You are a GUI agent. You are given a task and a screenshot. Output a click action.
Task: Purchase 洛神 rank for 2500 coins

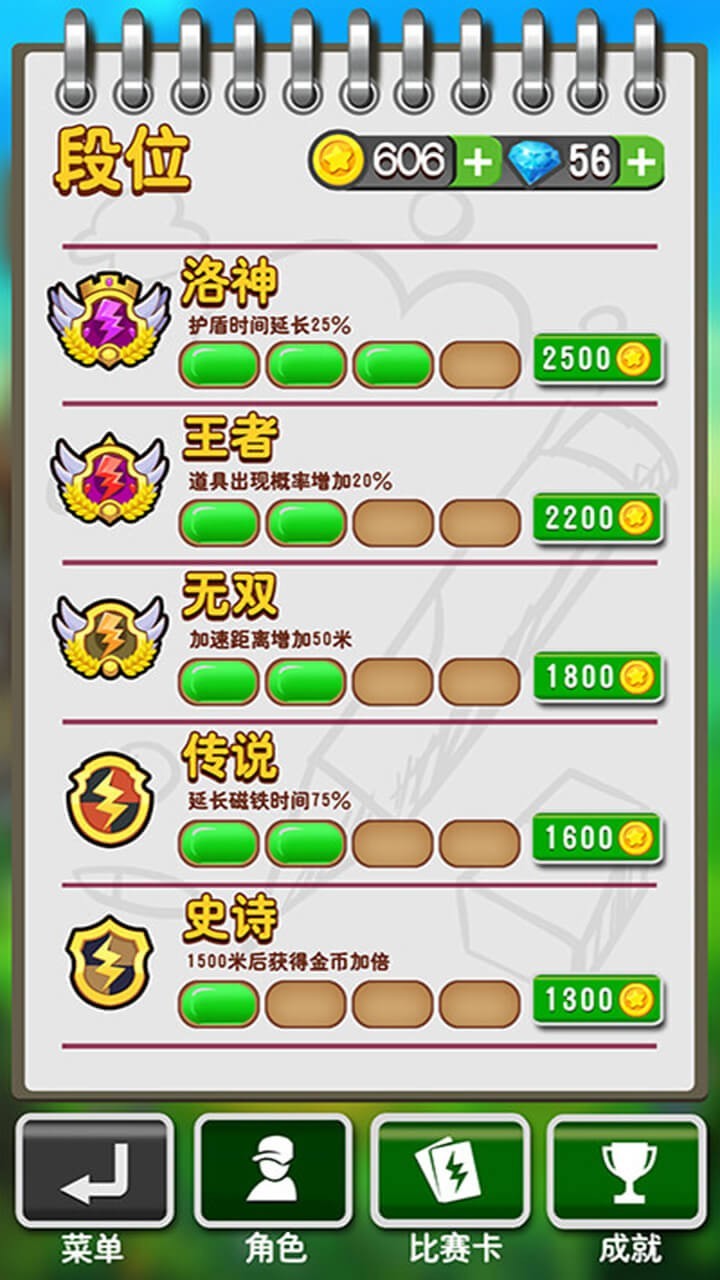coord(596,357)
